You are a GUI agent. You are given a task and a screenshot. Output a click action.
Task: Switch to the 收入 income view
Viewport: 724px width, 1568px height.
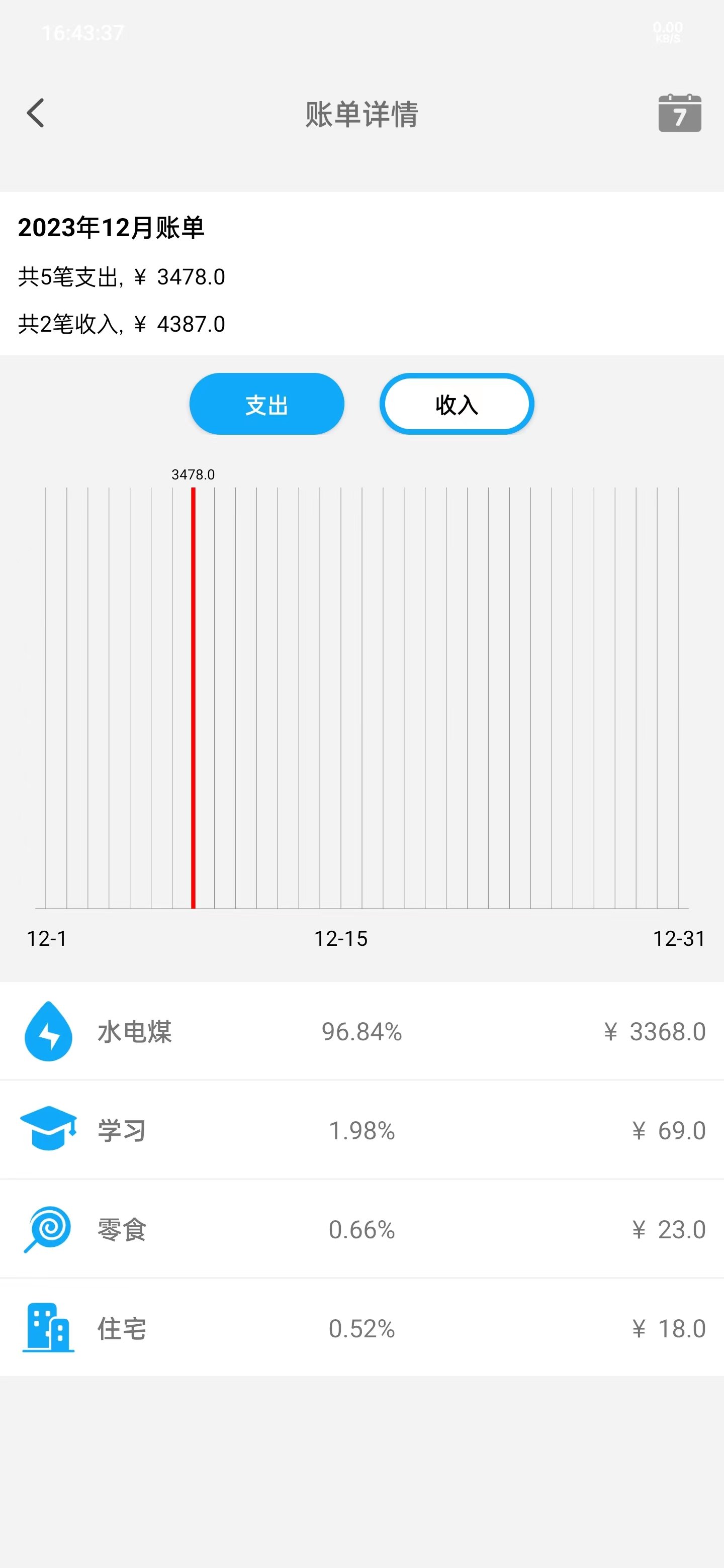pyautogui.click(x=457, y=404)
